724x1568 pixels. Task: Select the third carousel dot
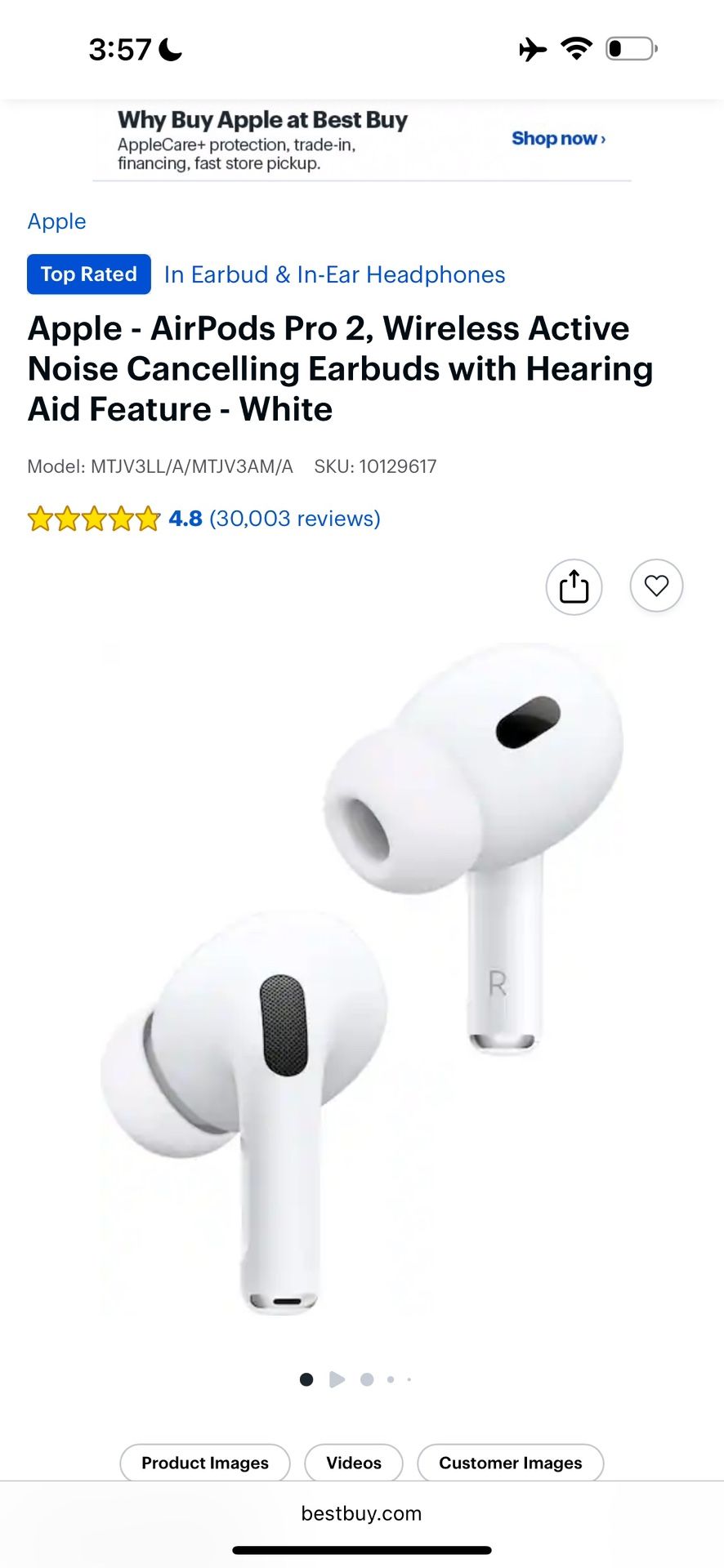(x=367, y=1379)
